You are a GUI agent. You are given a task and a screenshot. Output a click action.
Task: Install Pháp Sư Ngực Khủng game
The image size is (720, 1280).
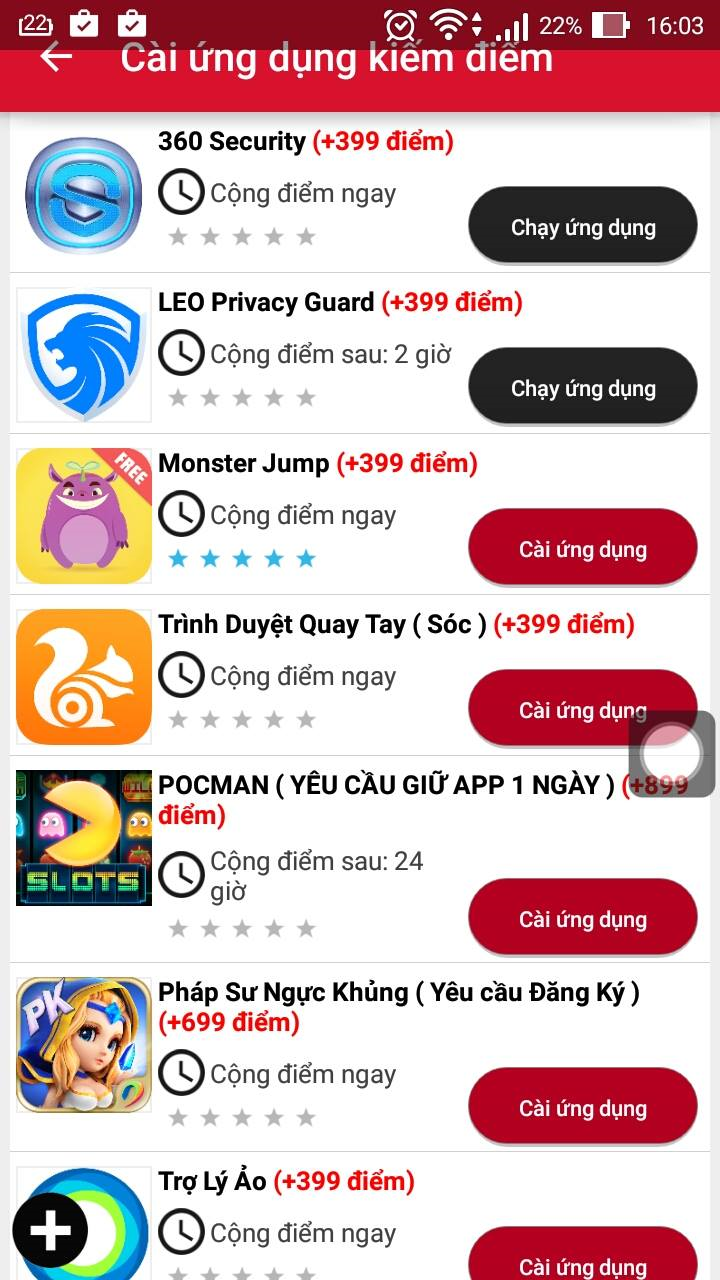[x=582, y=1108]
